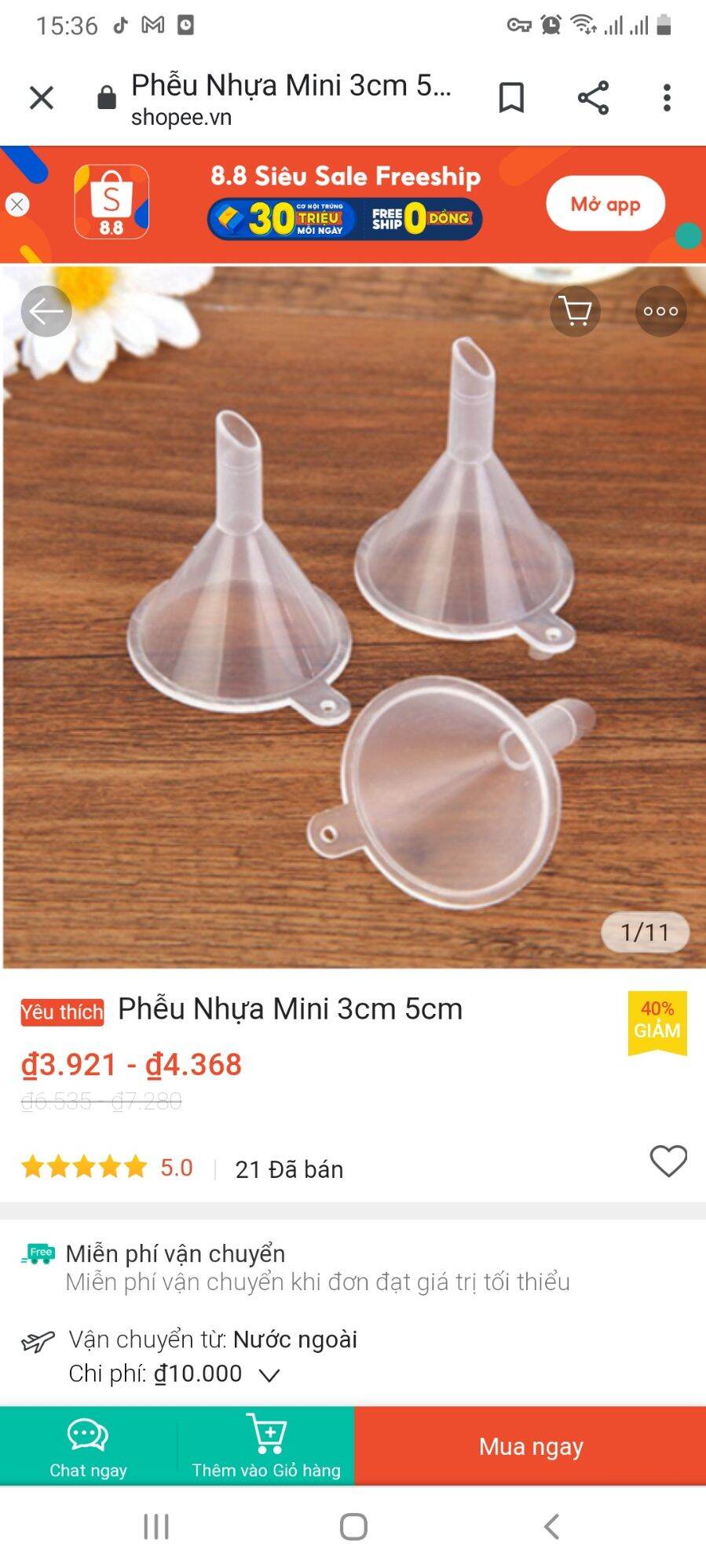Viewport: 706px width, 1568px height.
Task: Open Android recent apps button
Action: (156, 1526)
